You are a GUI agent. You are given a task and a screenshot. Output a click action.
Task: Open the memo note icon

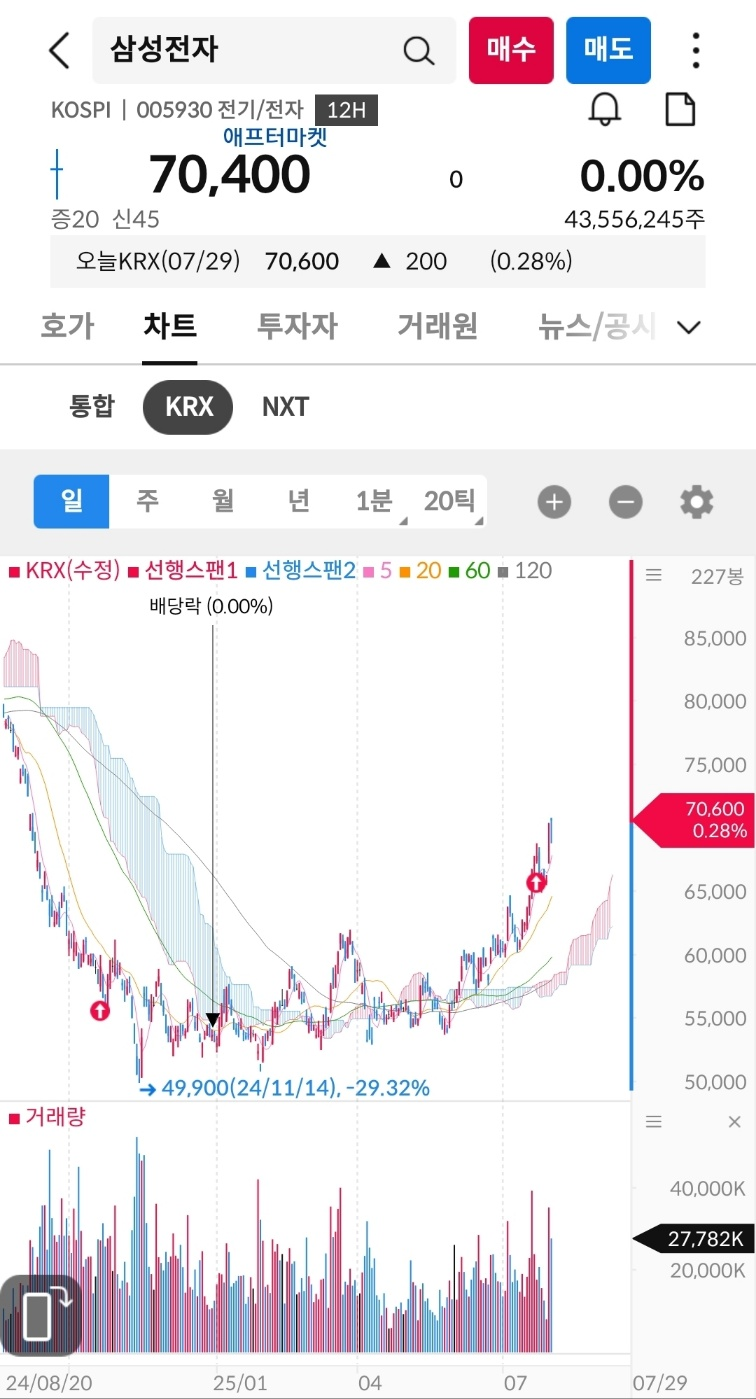(680, 109)
